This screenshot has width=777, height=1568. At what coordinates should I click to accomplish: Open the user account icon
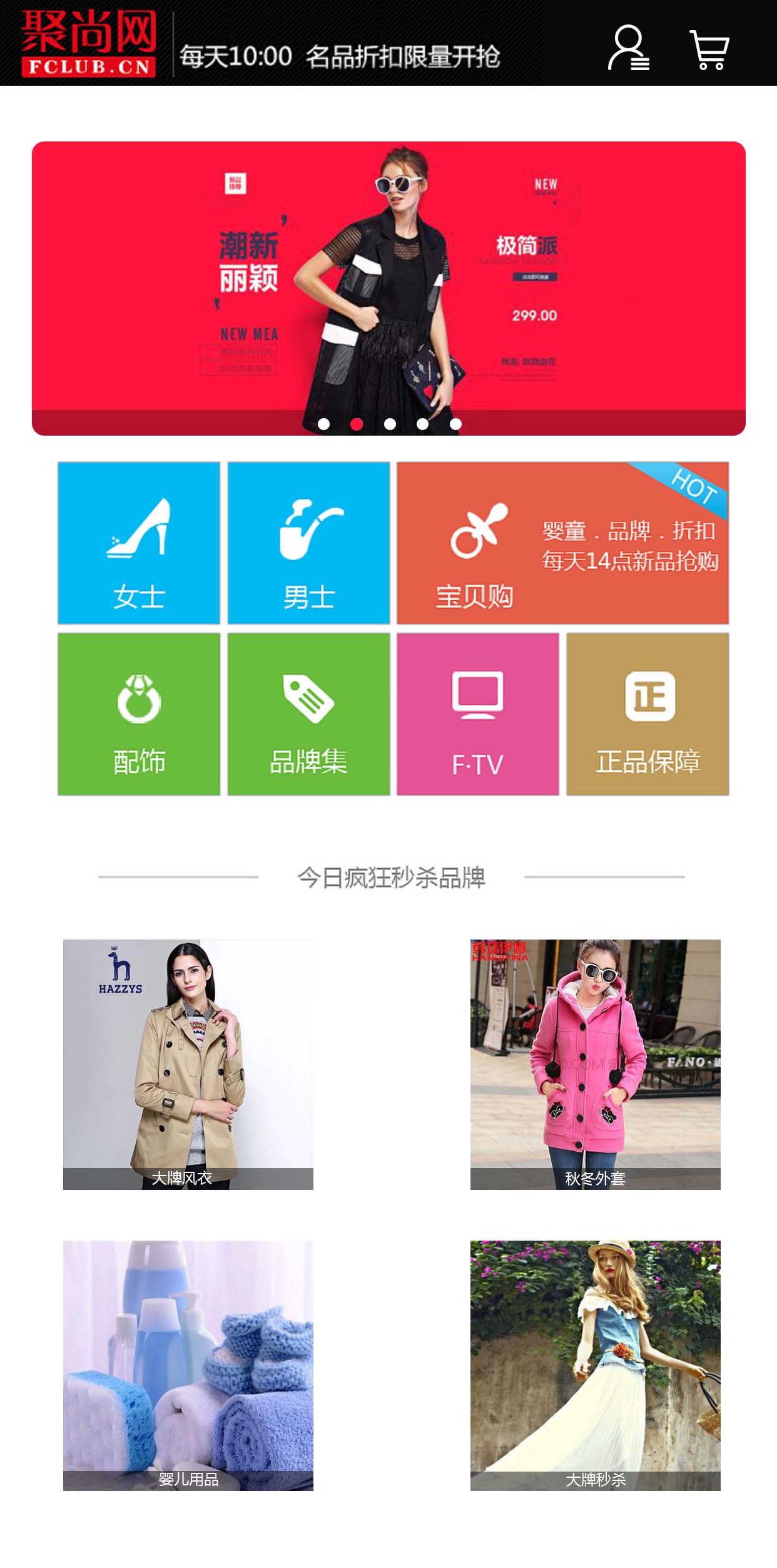click(x=628, y=48)
